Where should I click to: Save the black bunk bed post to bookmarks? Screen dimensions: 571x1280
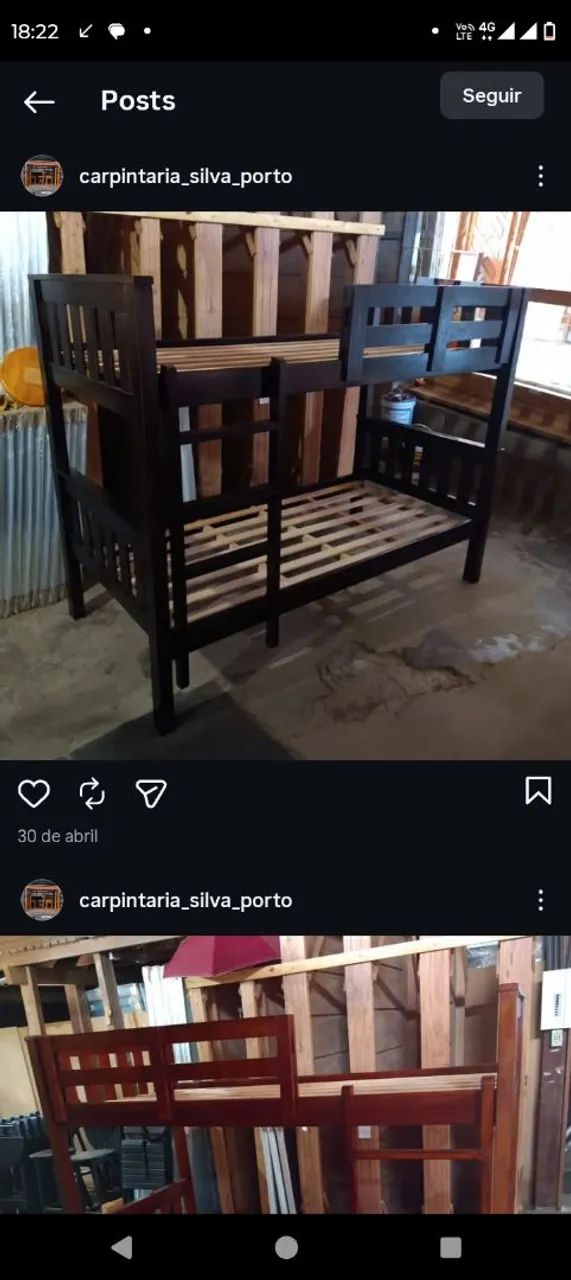(x=538, y=791)
